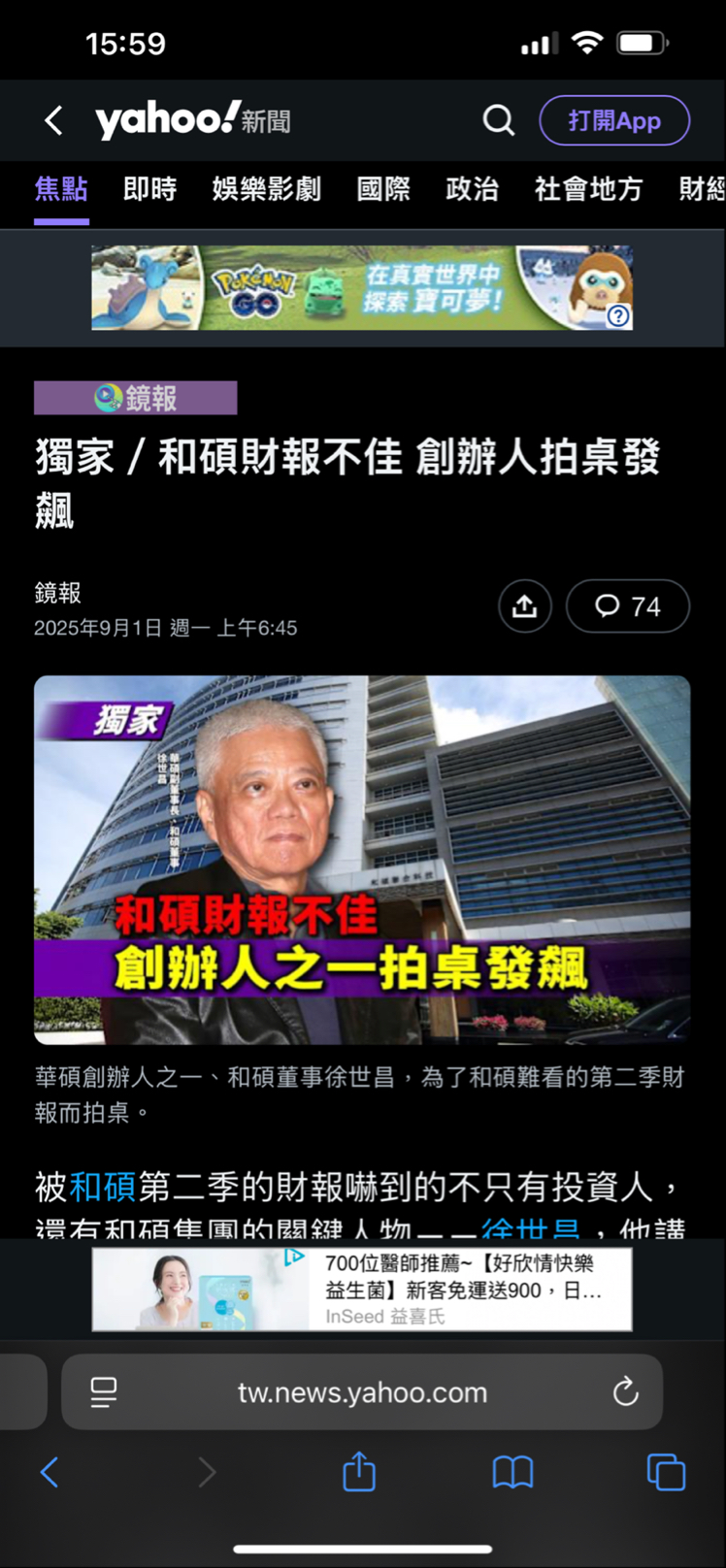
Task: Open Safari bookmarks
Action: click(x=512, y=1473)
